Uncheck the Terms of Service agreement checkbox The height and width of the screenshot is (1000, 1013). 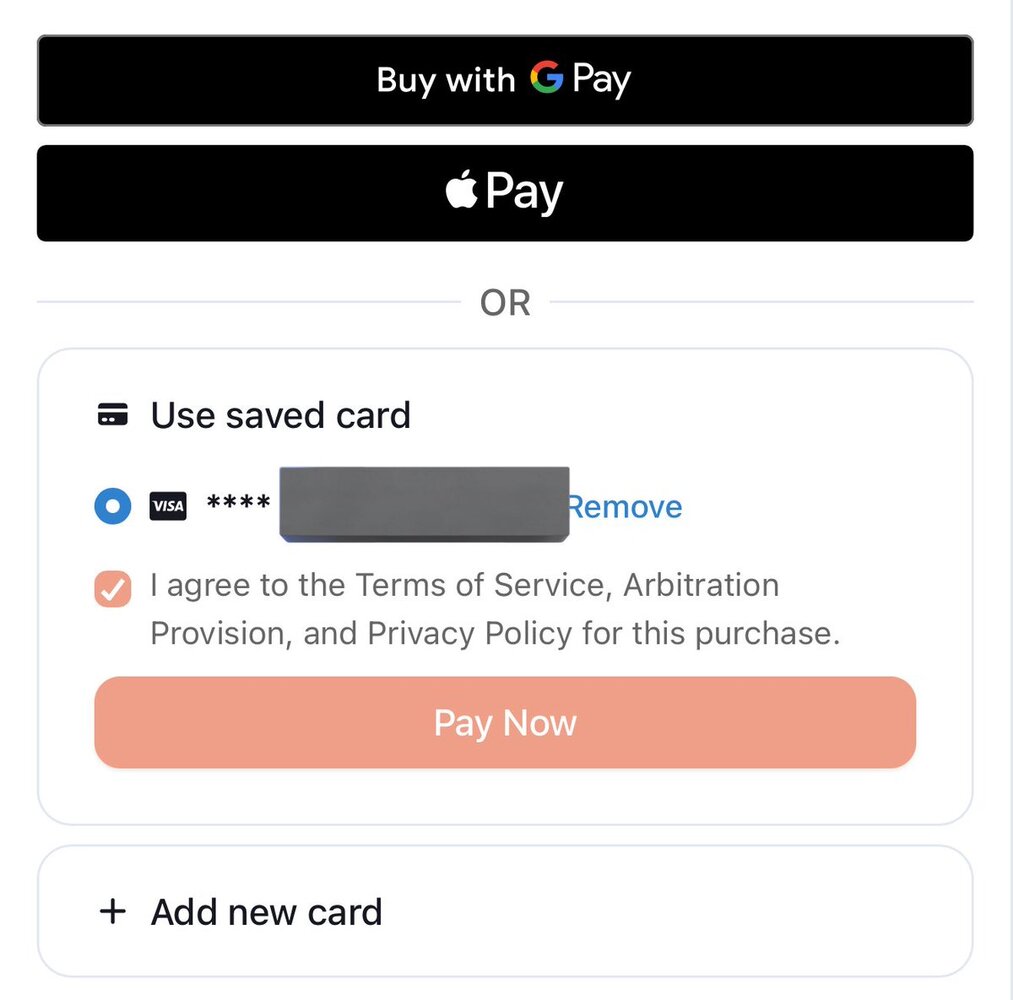click(x=113, y=589)
